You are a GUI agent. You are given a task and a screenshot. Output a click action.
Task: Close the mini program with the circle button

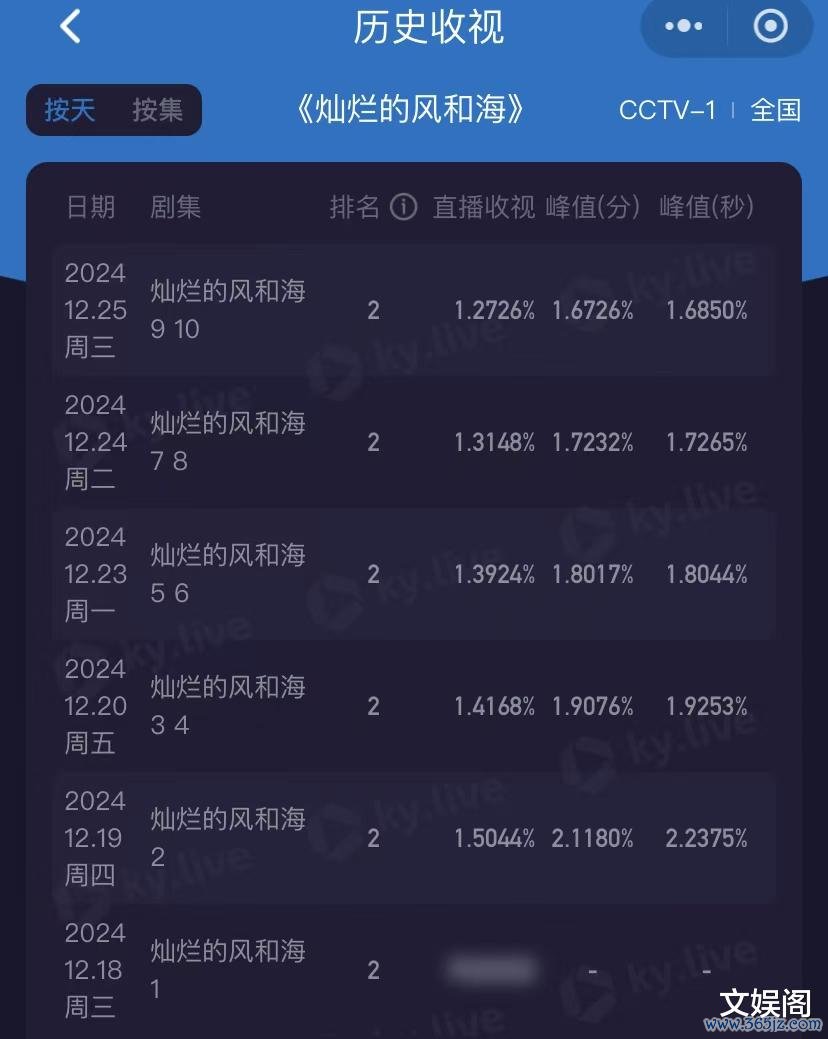(770, 27)
